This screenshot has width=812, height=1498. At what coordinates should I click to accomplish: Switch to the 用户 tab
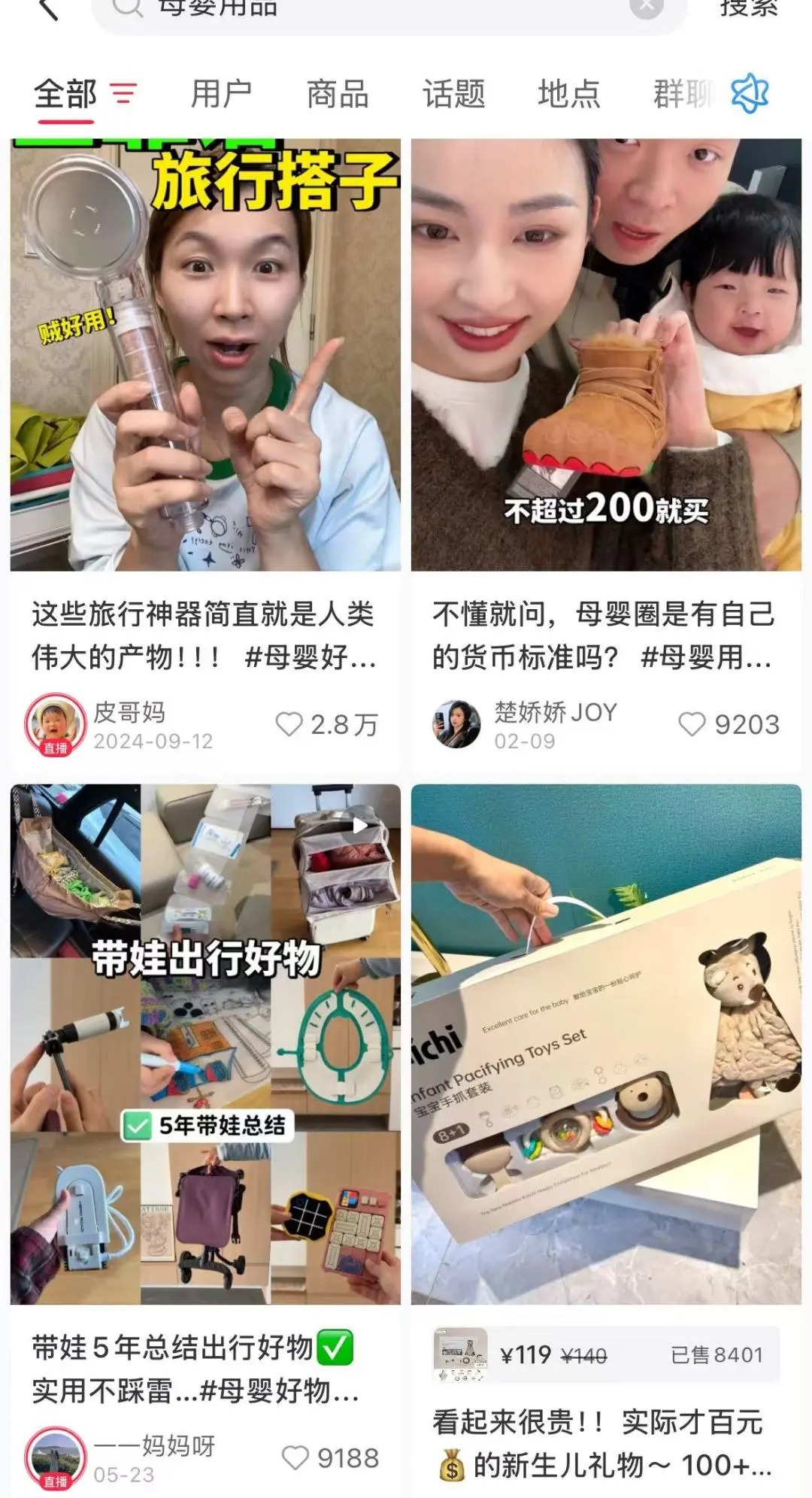click(221, 95)
